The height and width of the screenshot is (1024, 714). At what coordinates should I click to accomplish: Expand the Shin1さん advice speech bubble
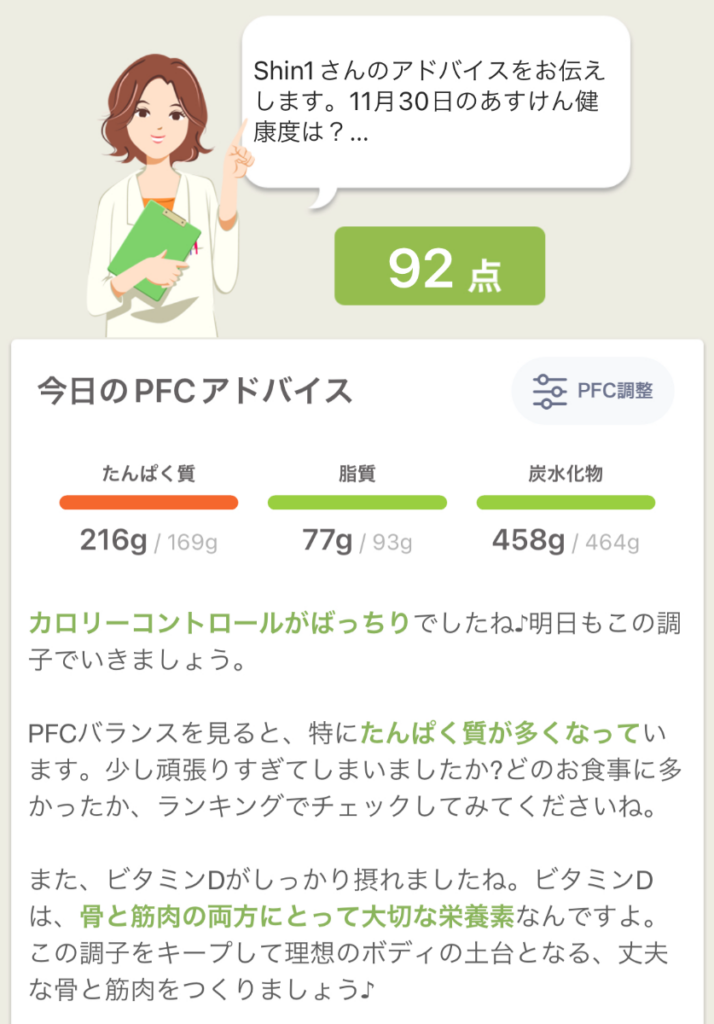435,103
